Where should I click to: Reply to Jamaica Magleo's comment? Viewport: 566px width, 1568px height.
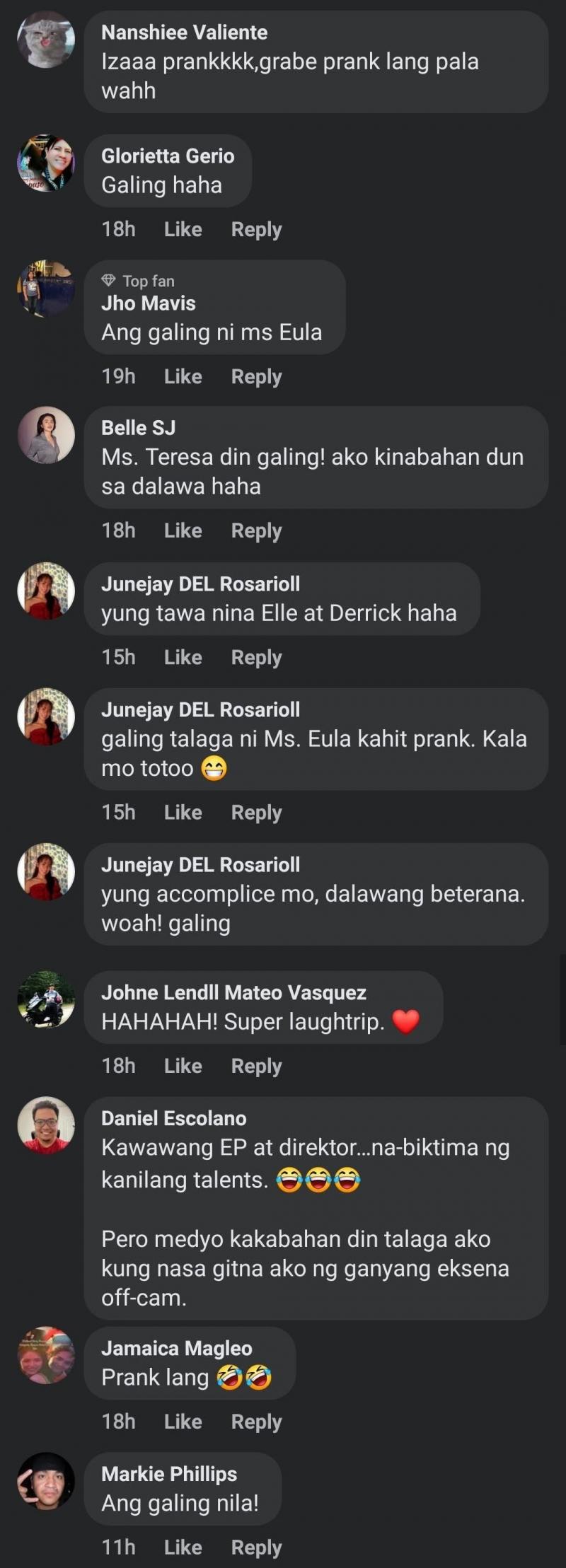click(x=256, y=1422)
